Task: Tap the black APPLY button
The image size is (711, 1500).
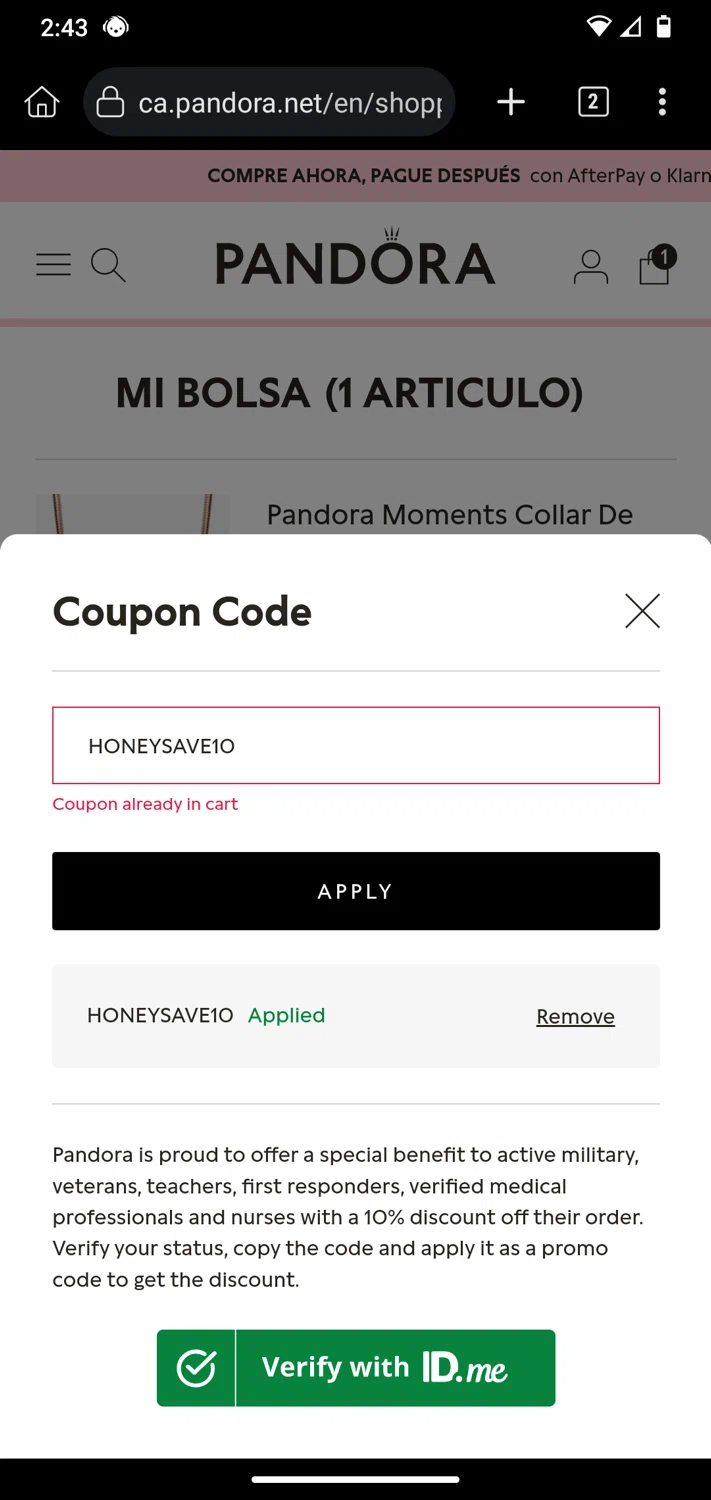Action: coord(355,891)
